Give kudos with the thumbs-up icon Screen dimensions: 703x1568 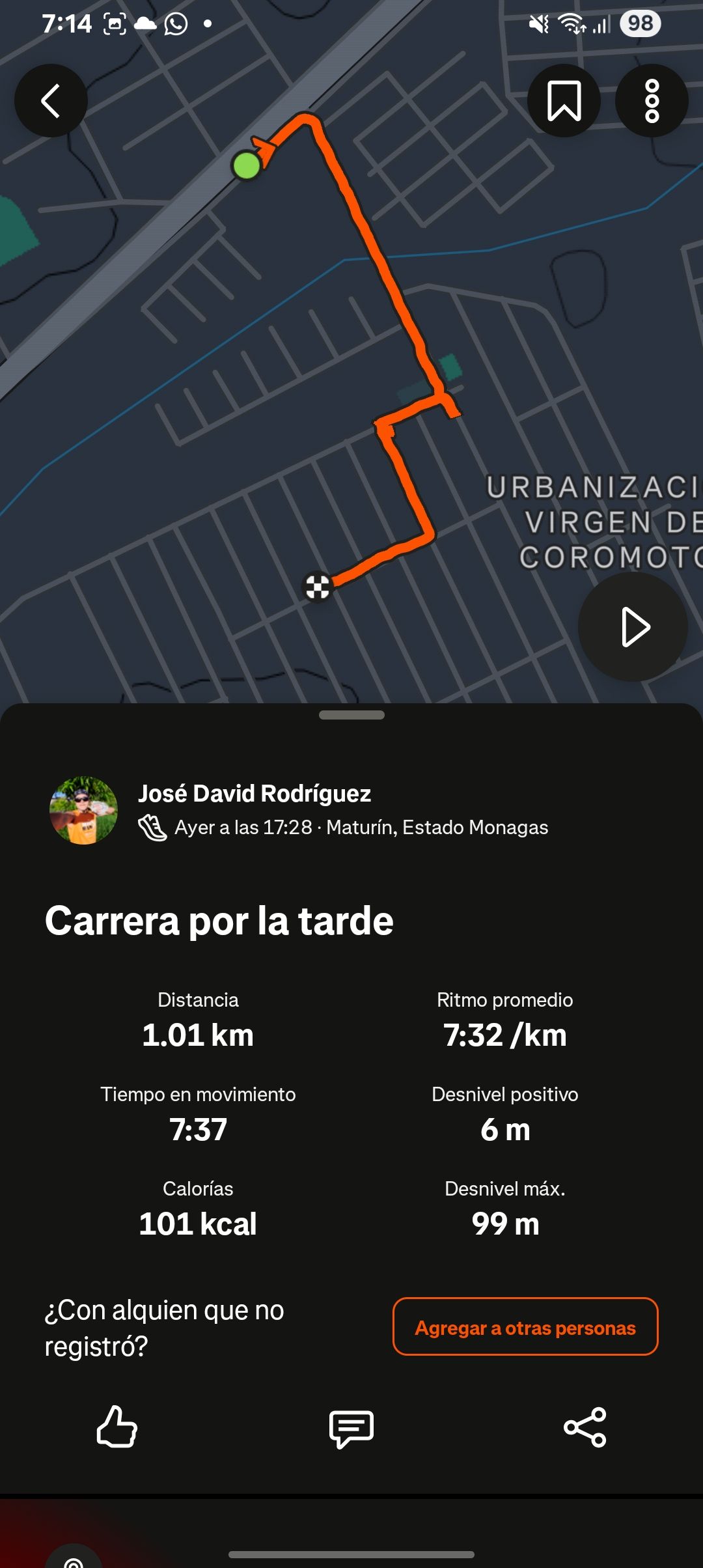117,1427
